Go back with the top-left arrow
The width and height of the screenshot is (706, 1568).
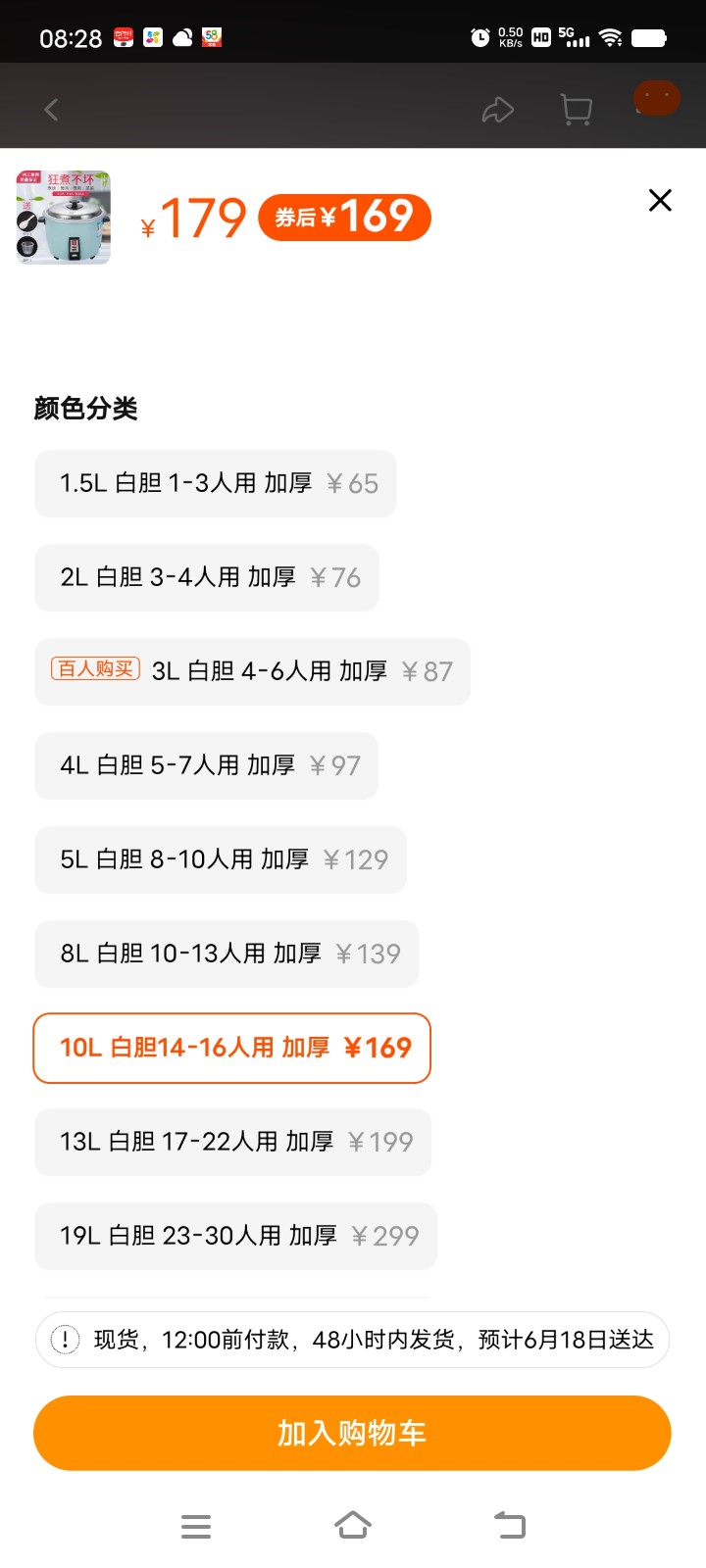click(52, 110)
